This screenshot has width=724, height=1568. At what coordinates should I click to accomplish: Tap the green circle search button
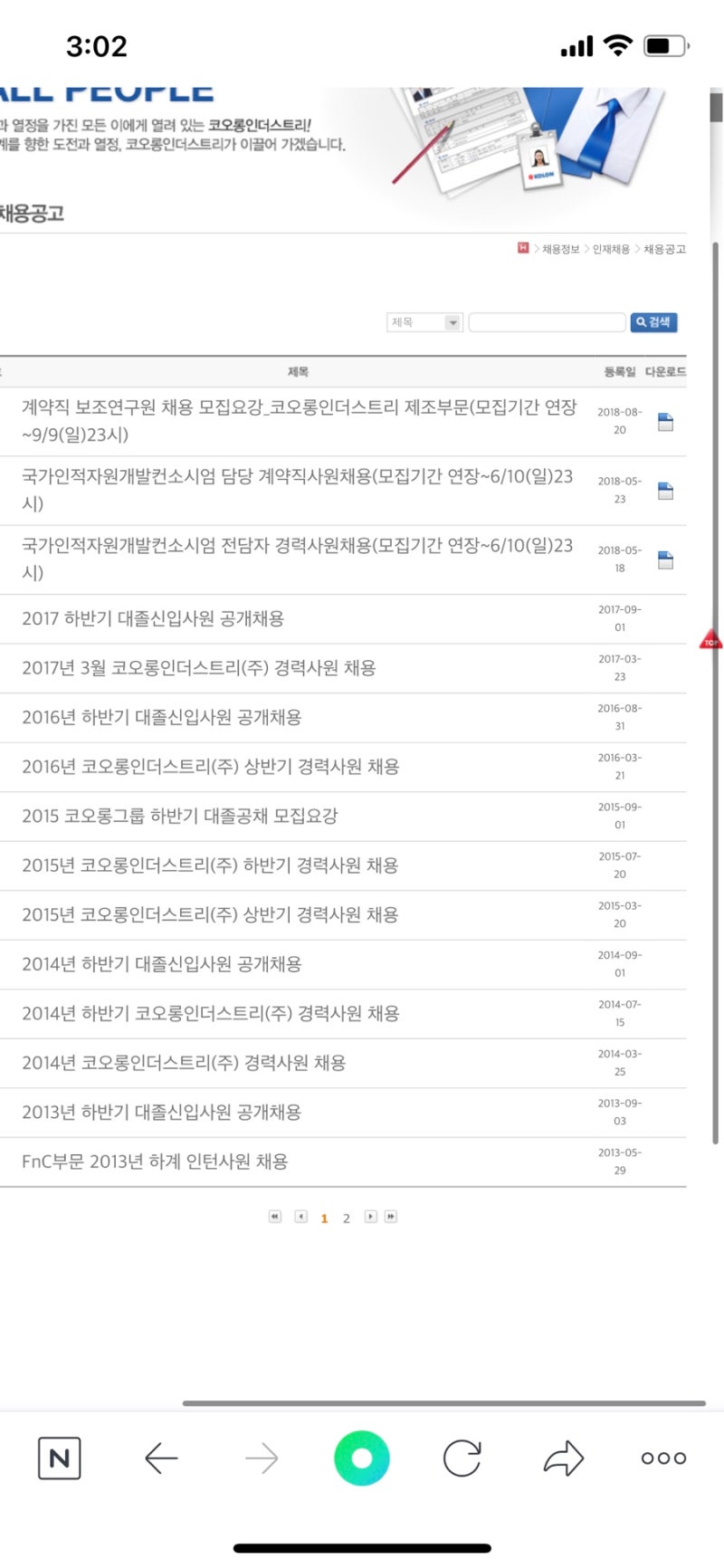tap(361, 1458)
